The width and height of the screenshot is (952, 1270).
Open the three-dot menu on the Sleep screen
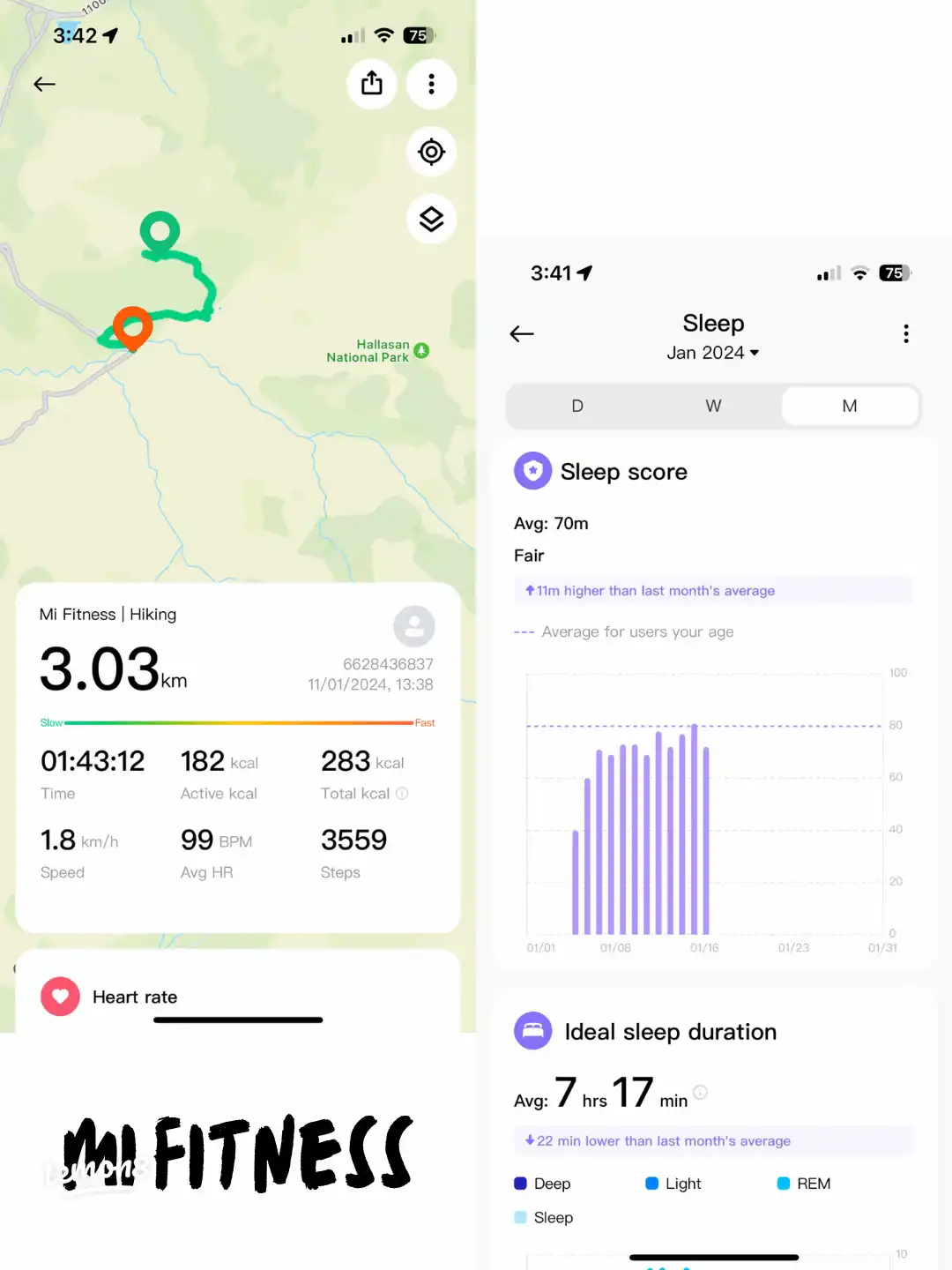click(905, 333)
